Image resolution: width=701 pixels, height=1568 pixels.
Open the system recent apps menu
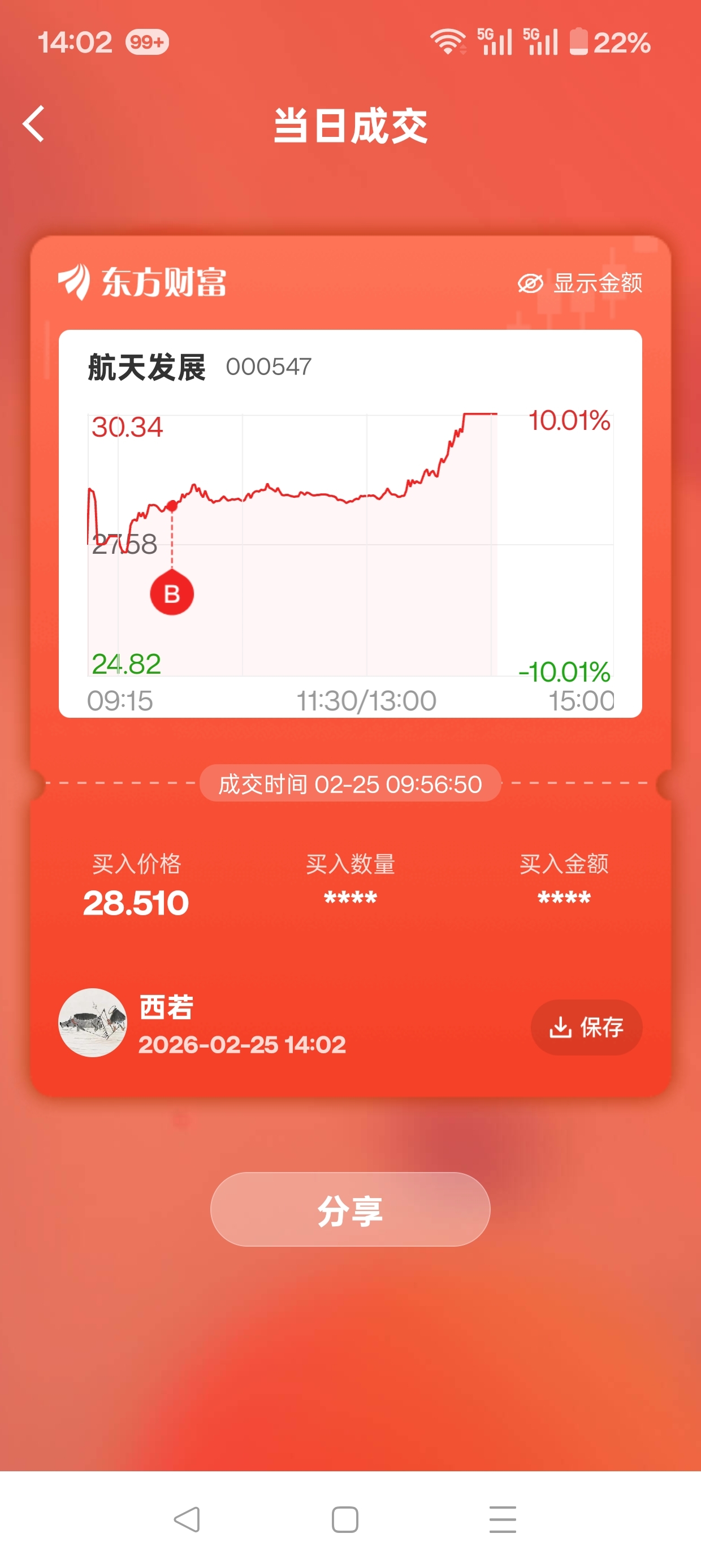(502, 1519)
